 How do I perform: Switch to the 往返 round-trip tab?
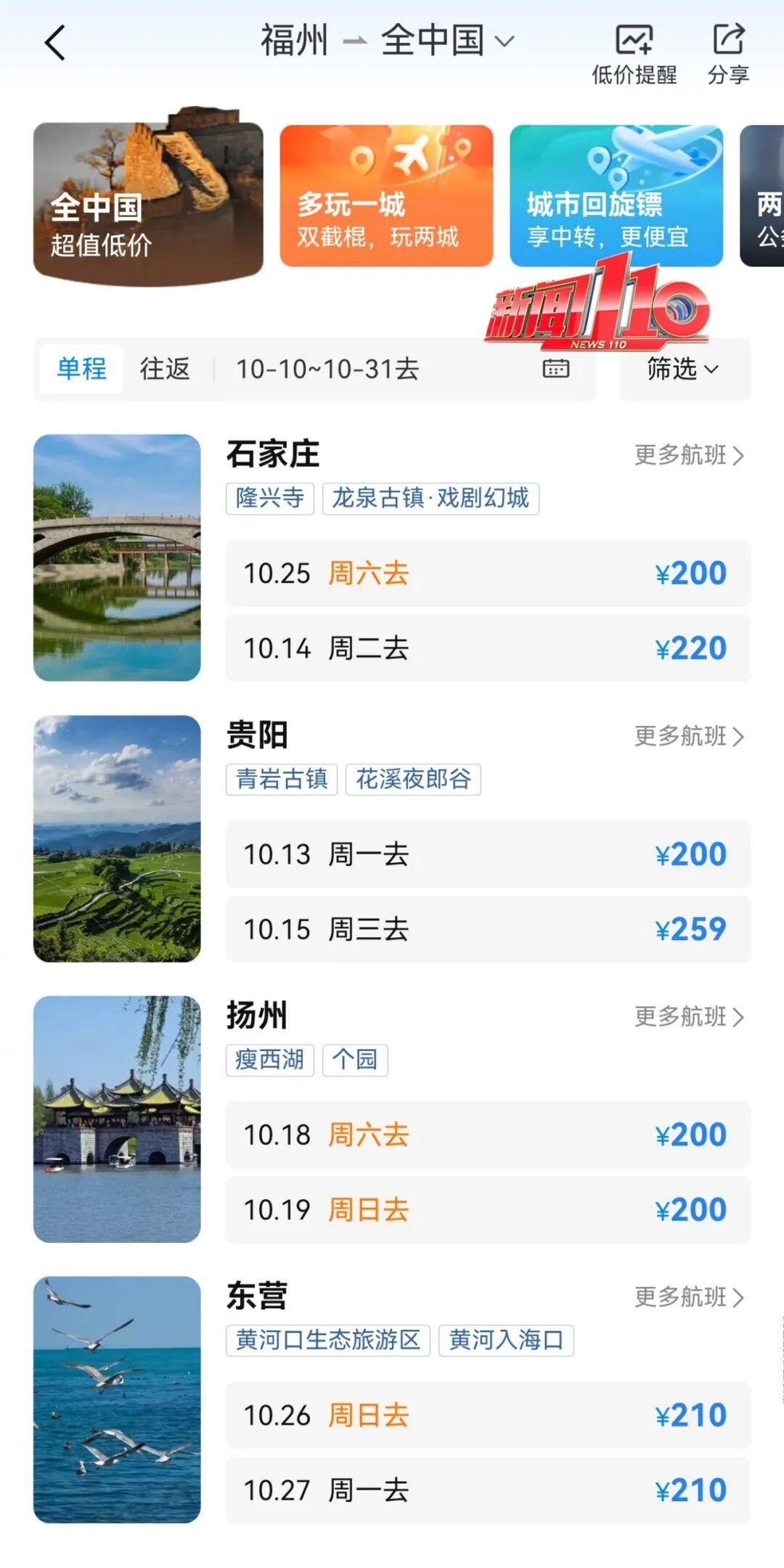(165, 369)
